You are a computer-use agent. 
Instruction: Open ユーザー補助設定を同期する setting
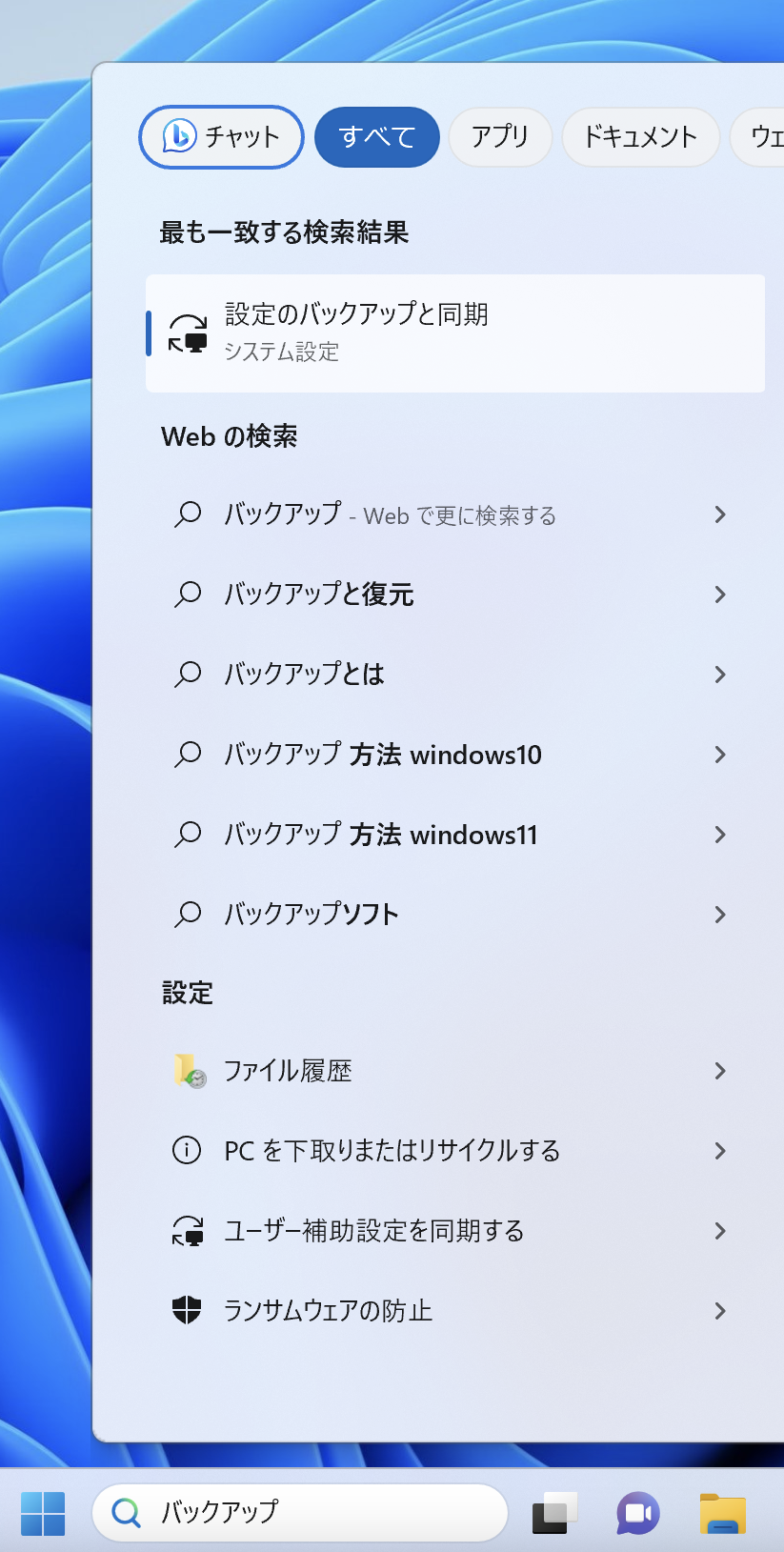tap(448, 1231)
